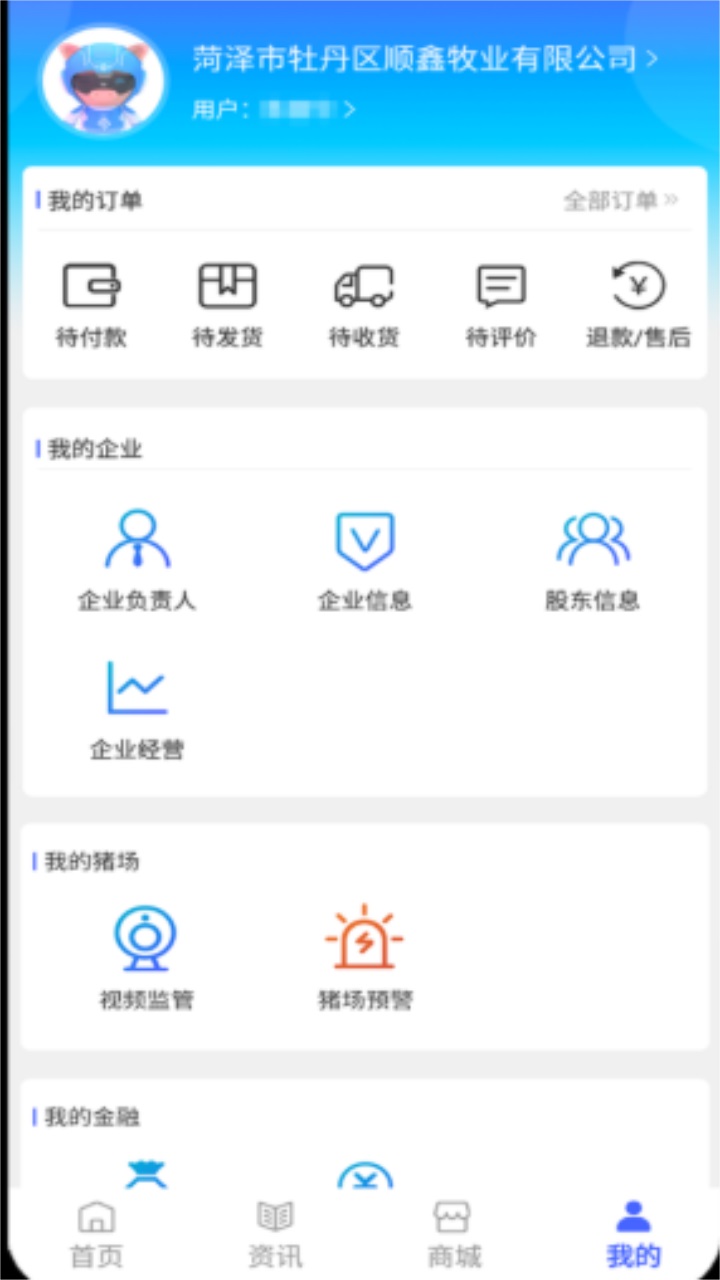This screenshot has width=720, height=1280.
Task: Open 视频监管 camera monitoring
Action: point(146,957)
